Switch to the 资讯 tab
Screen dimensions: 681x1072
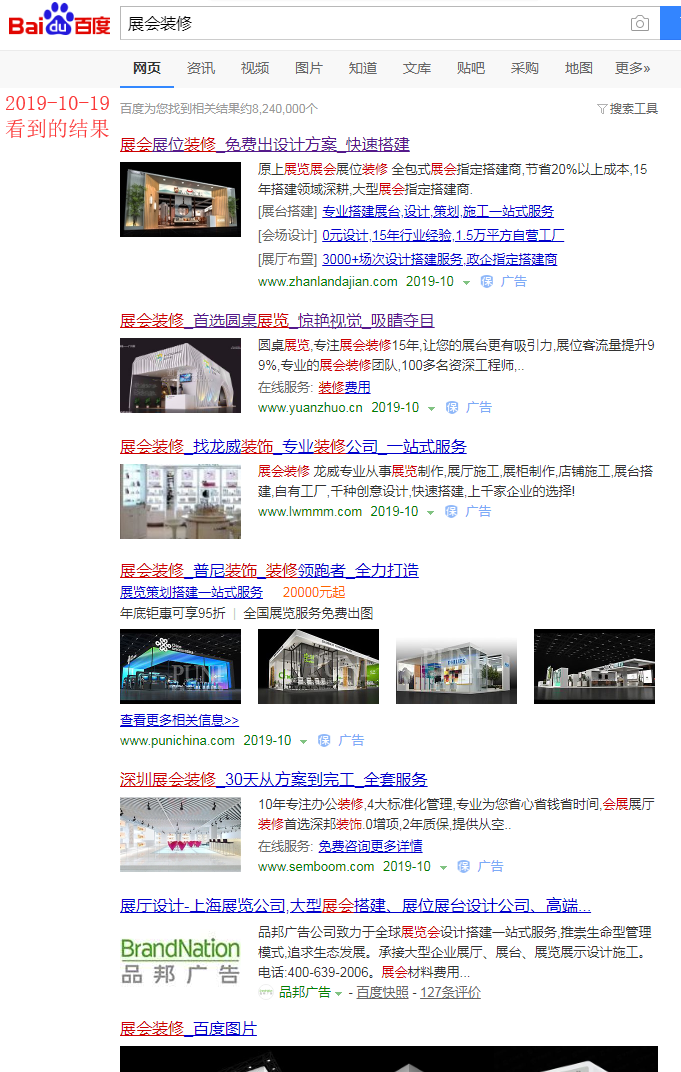click(x=201, y=68)
